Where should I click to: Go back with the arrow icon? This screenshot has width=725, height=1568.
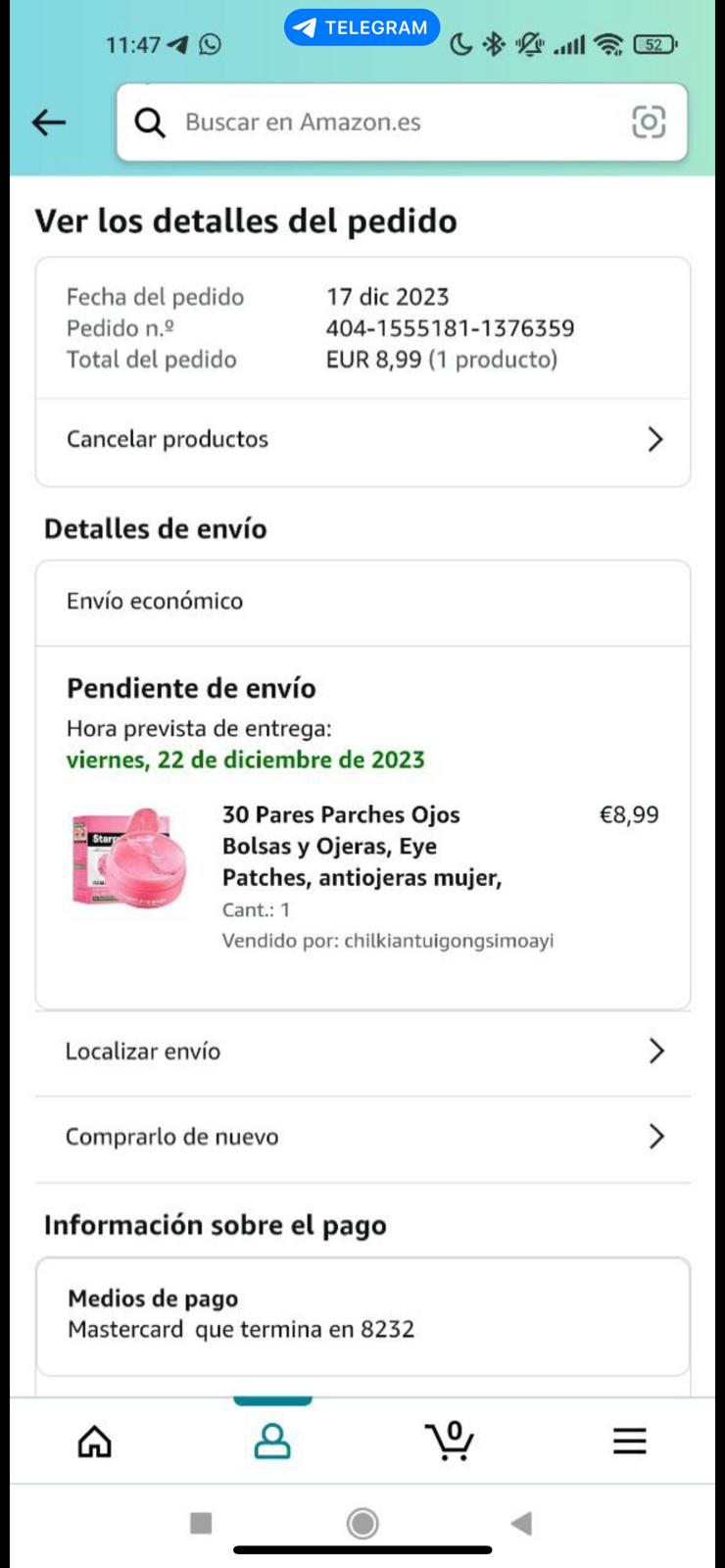49,122
